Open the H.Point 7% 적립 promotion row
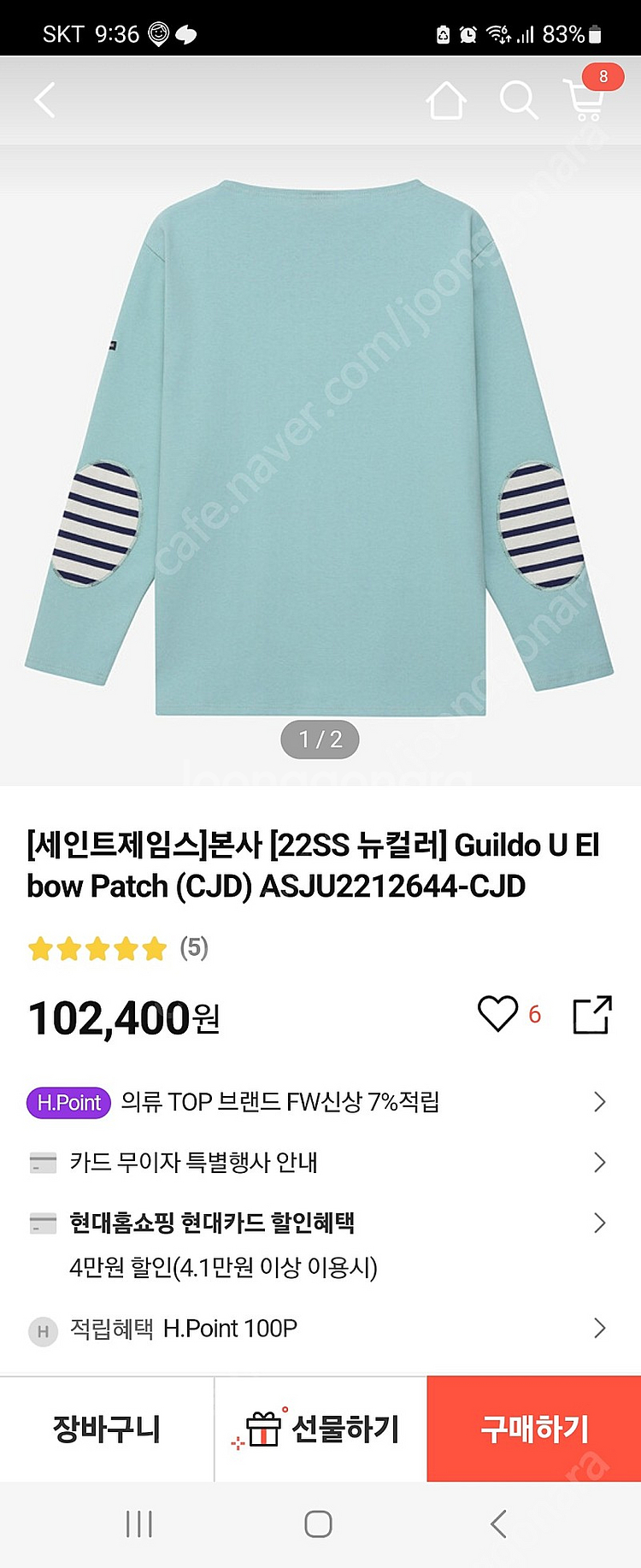Viewport: 641px width, 1568px height. pos(320,1102)
